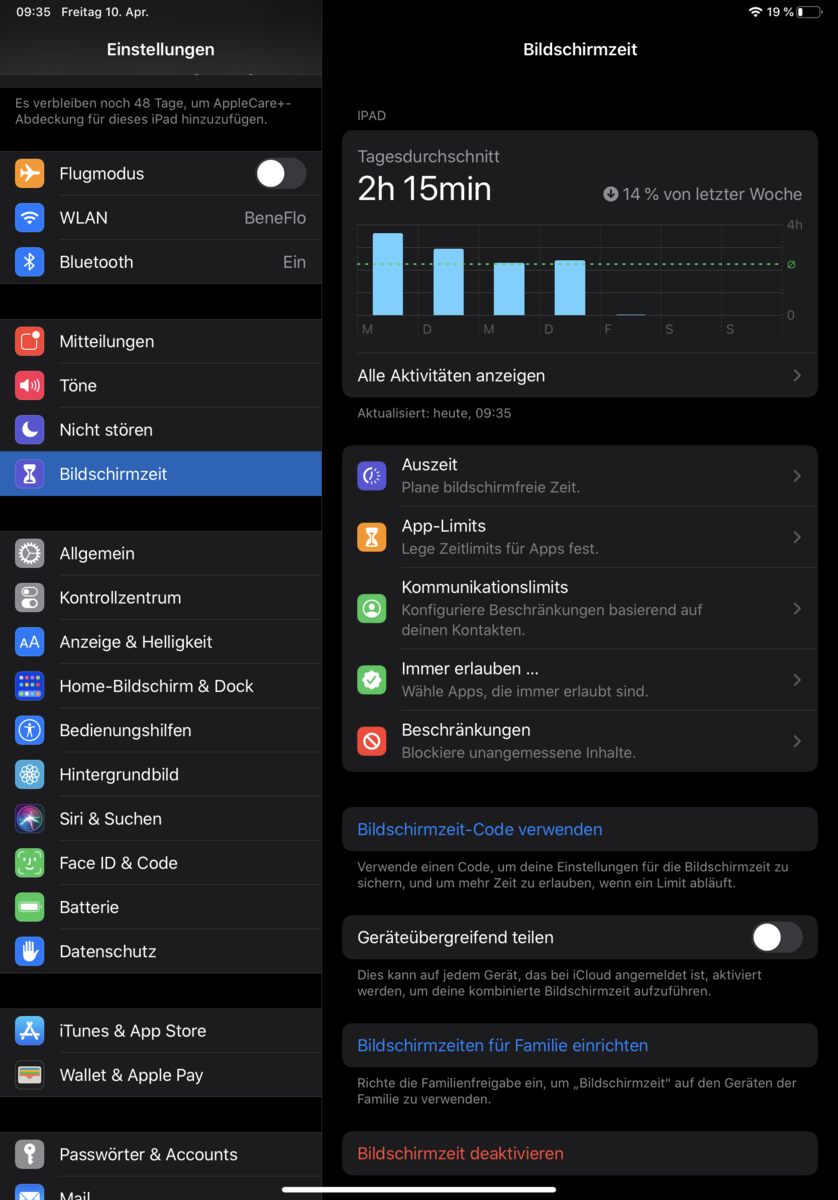Open Kommunikationslimits
This screenshot has height=1200, width=838.
579,608
